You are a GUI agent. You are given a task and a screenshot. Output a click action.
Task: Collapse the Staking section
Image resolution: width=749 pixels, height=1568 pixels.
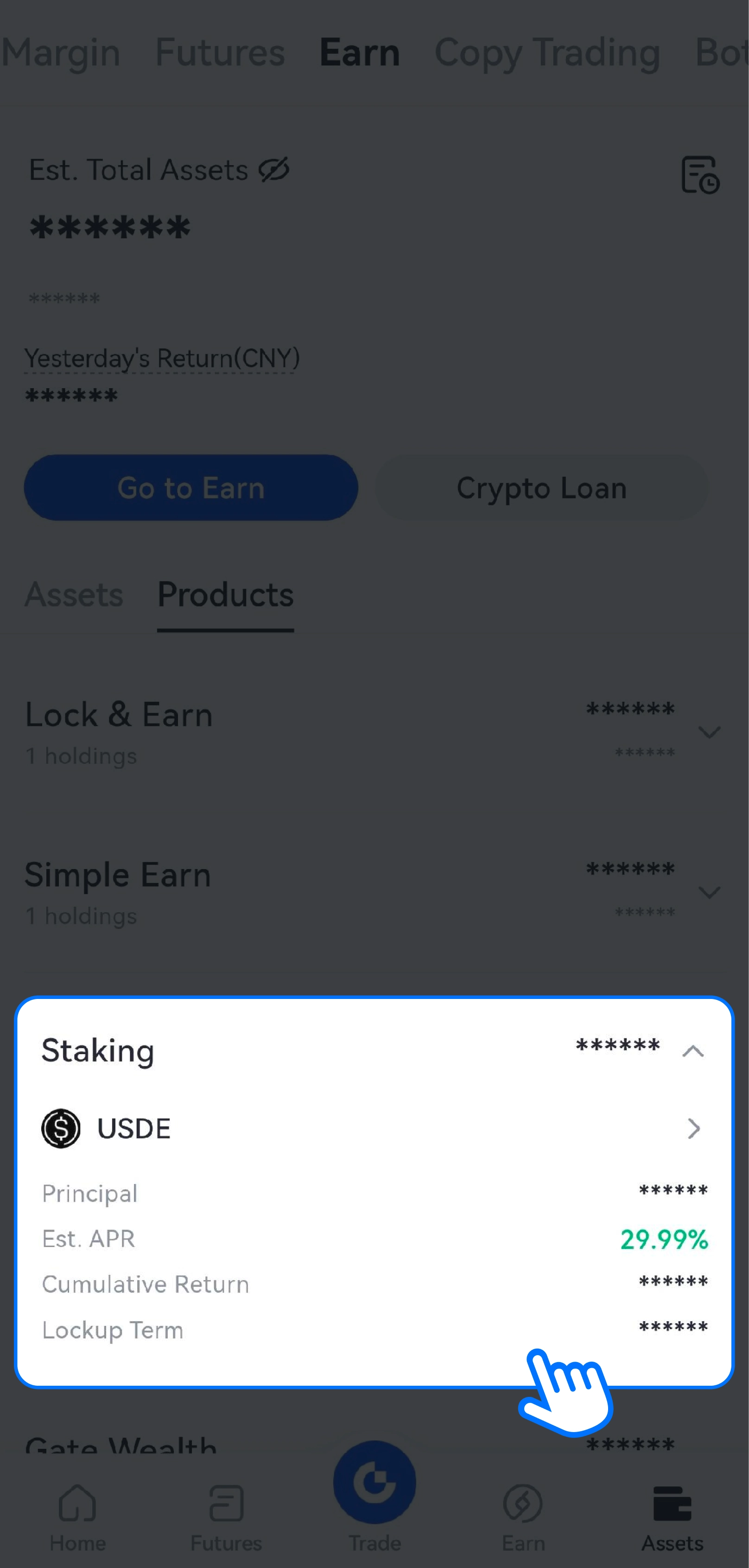692,1051
